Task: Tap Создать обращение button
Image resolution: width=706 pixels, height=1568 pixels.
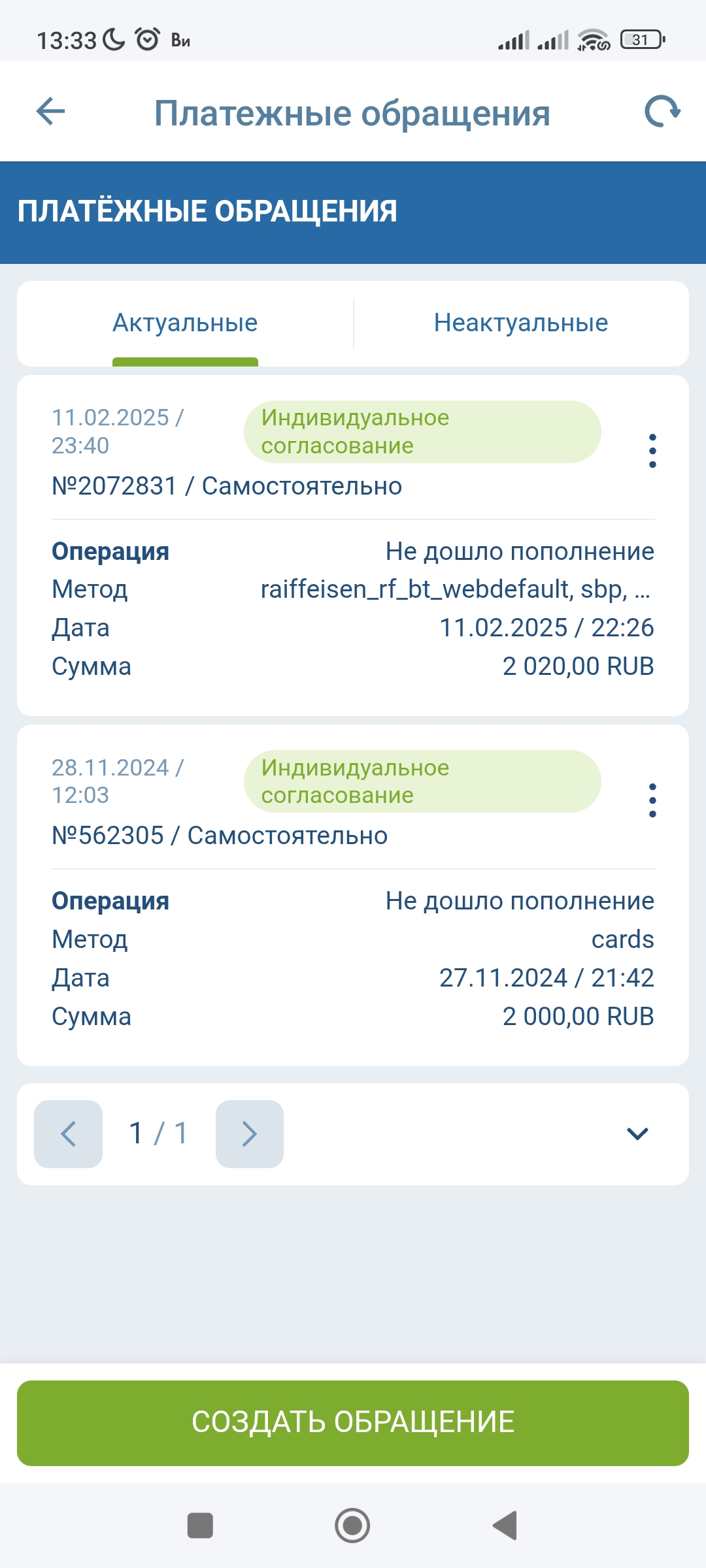Action: tap(353, 1422)
